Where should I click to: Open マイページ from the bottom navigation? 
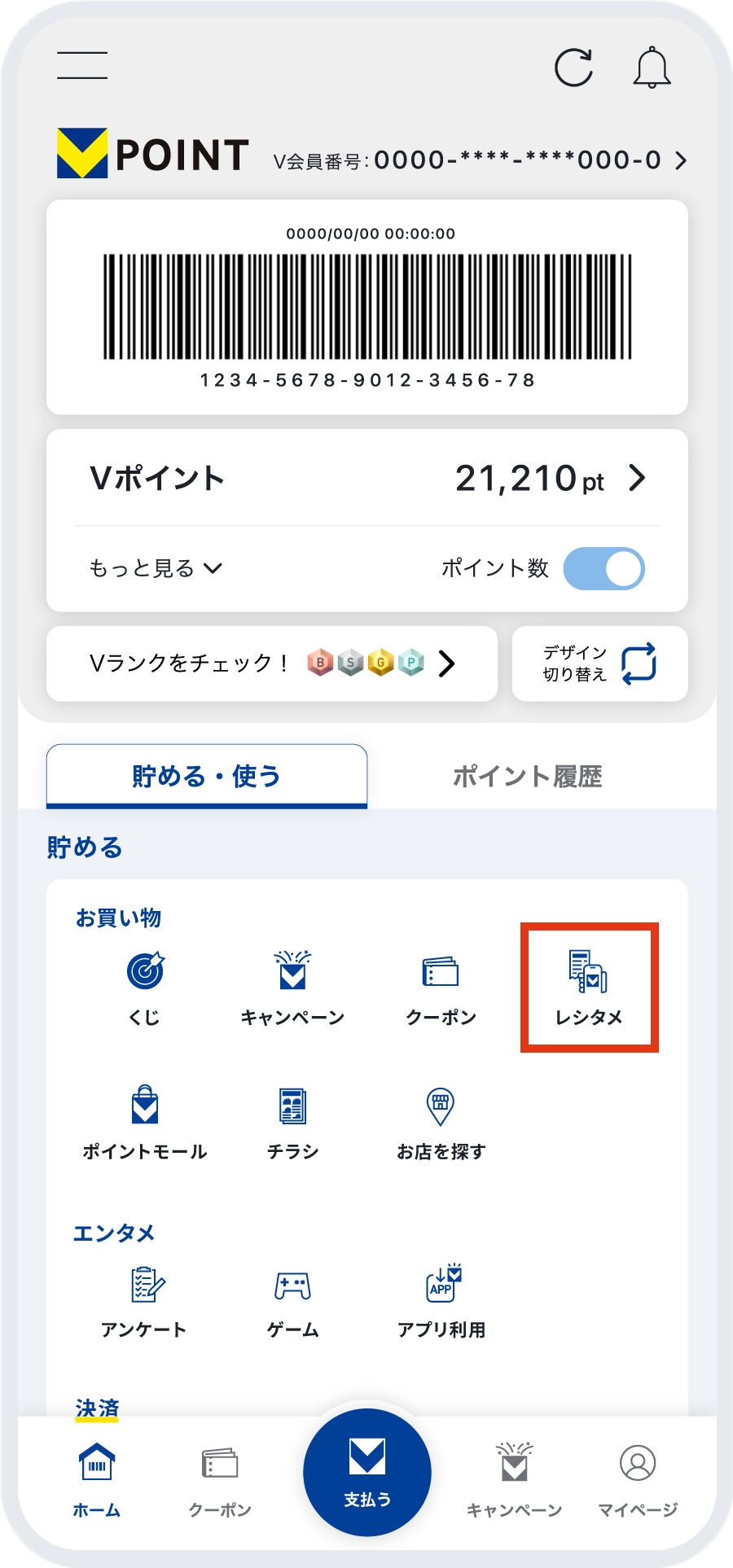(638, 1478)
